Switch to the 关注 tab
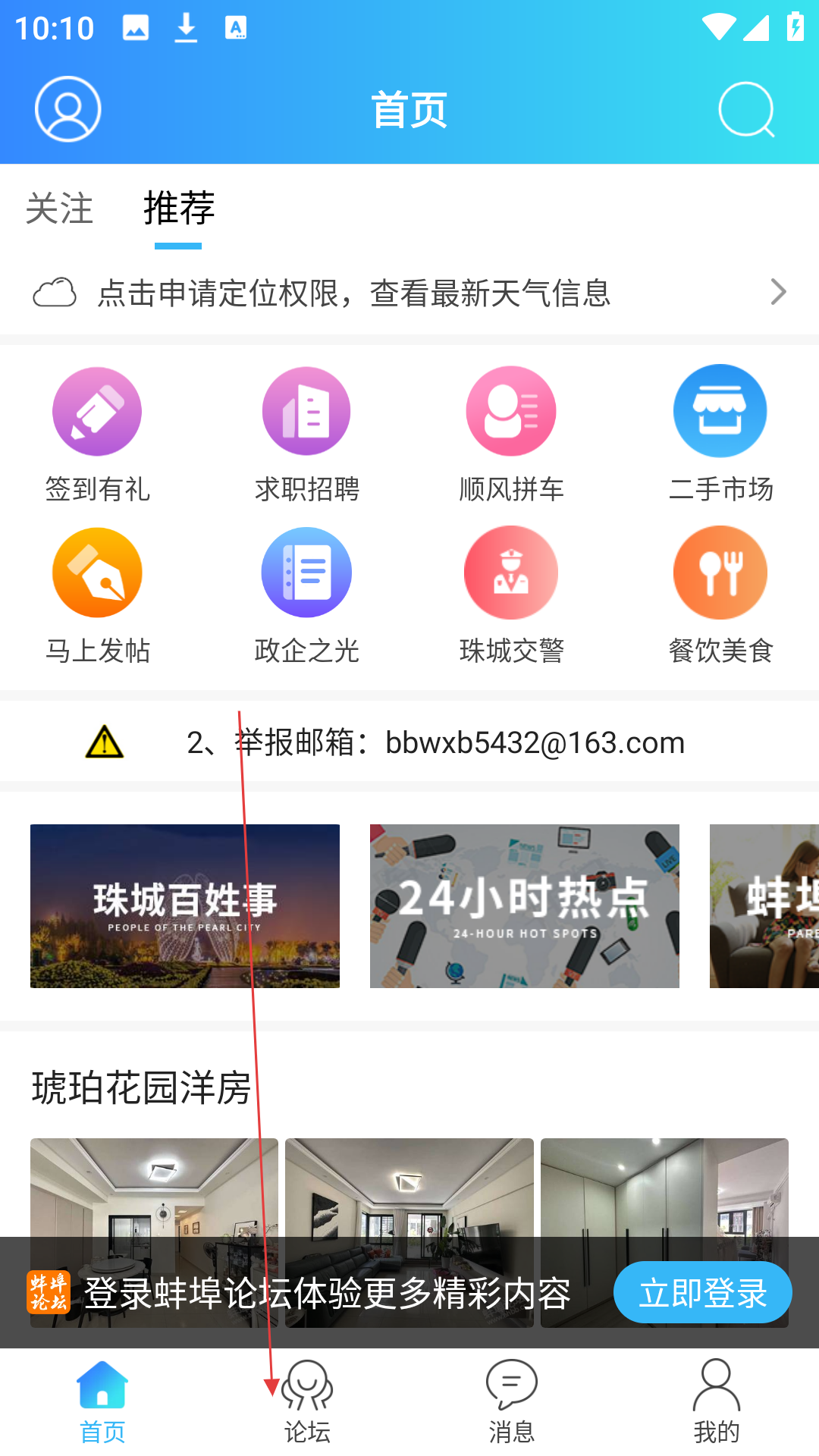The image size is (819, 1456). 59,209
